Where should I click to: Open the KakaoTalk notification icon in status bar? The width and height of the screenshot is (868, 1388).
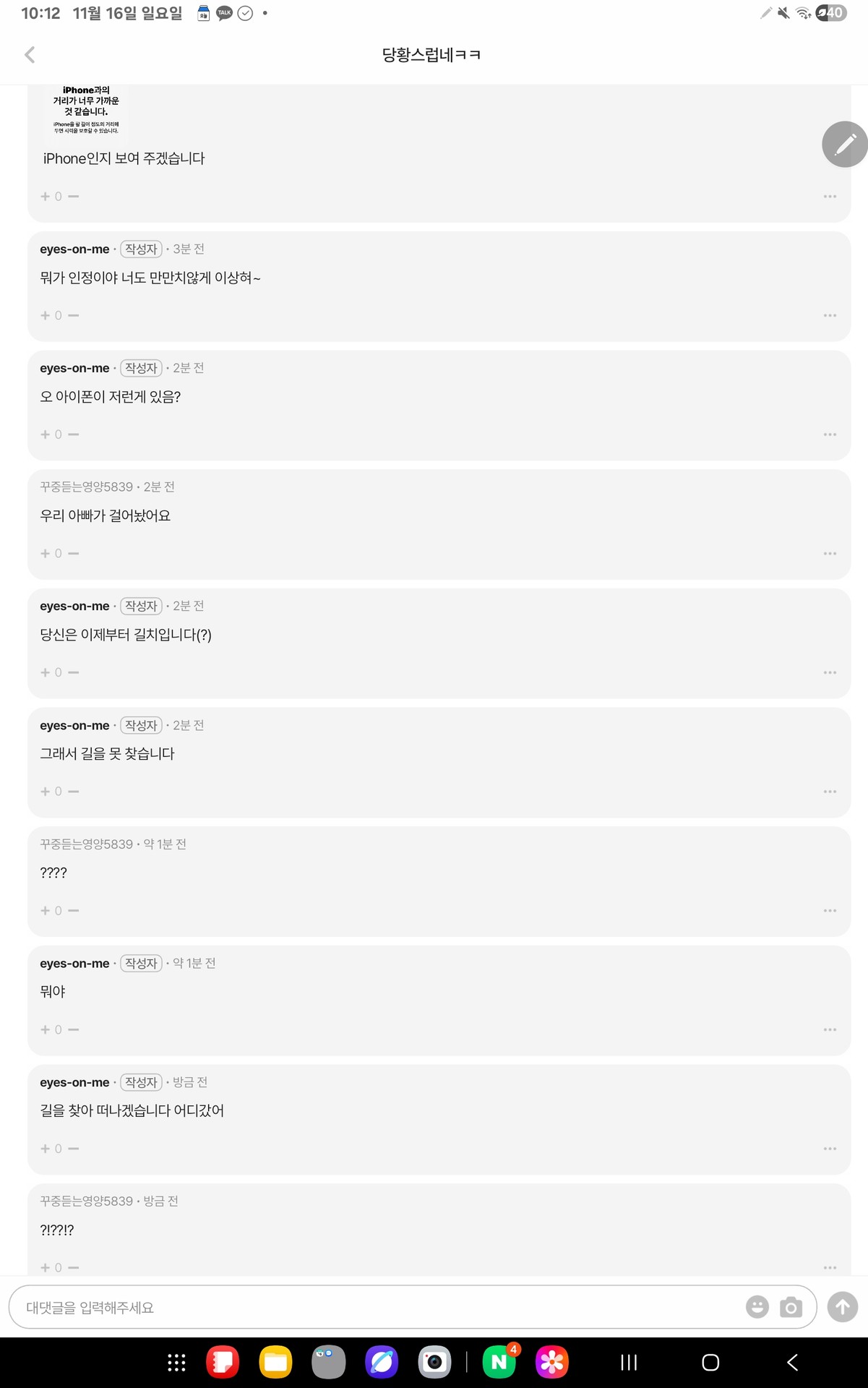pyautogui.click(x=223, y=12)
